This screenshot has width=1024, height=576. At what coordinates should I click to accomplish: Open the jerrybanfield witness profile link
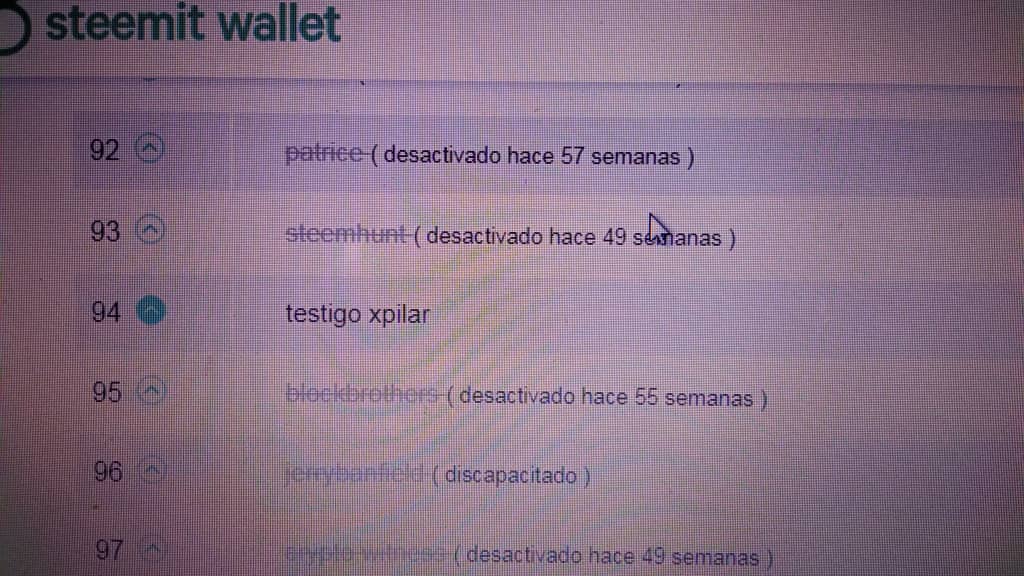pyautogui.click(x=355, y=474)
